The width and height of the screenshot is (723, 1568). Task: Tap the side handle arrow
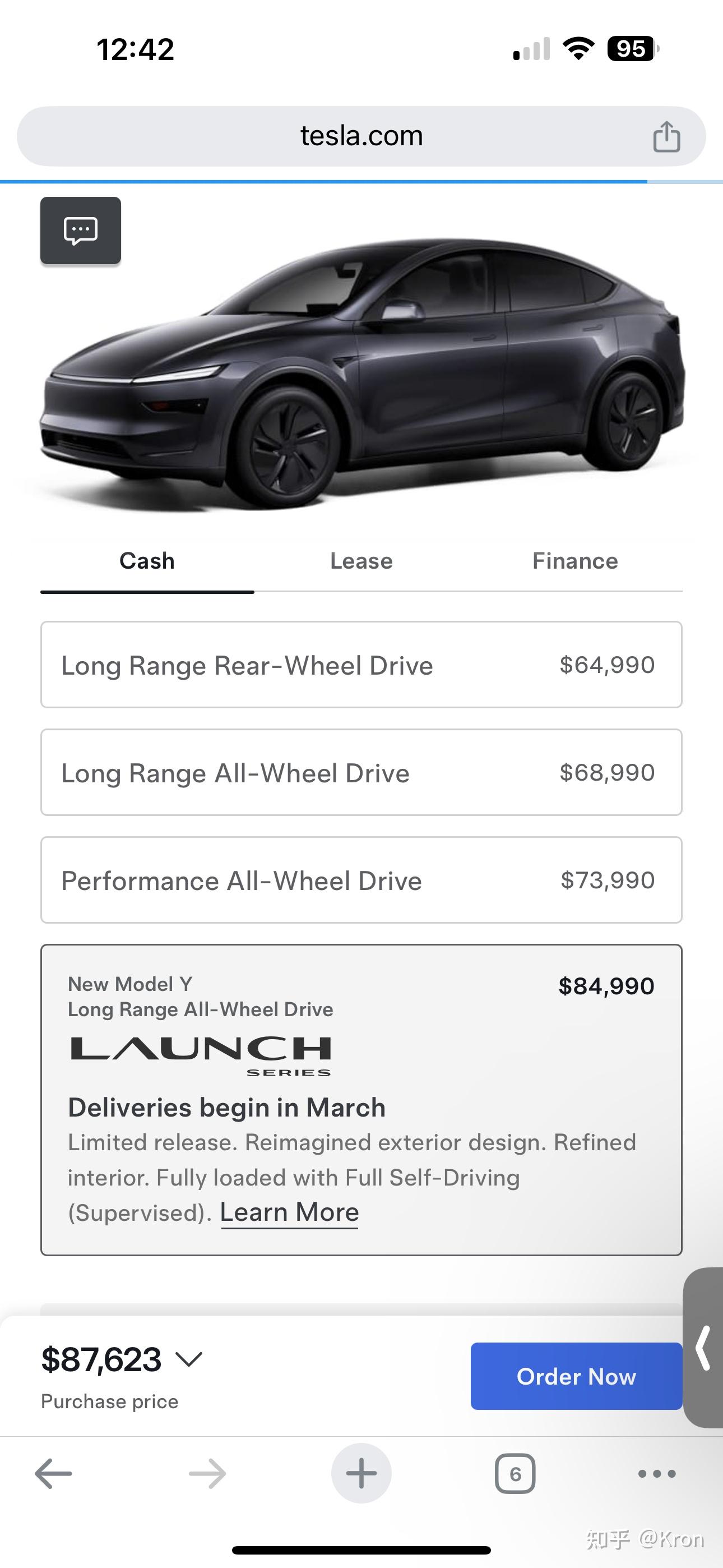pos(703,1348)
